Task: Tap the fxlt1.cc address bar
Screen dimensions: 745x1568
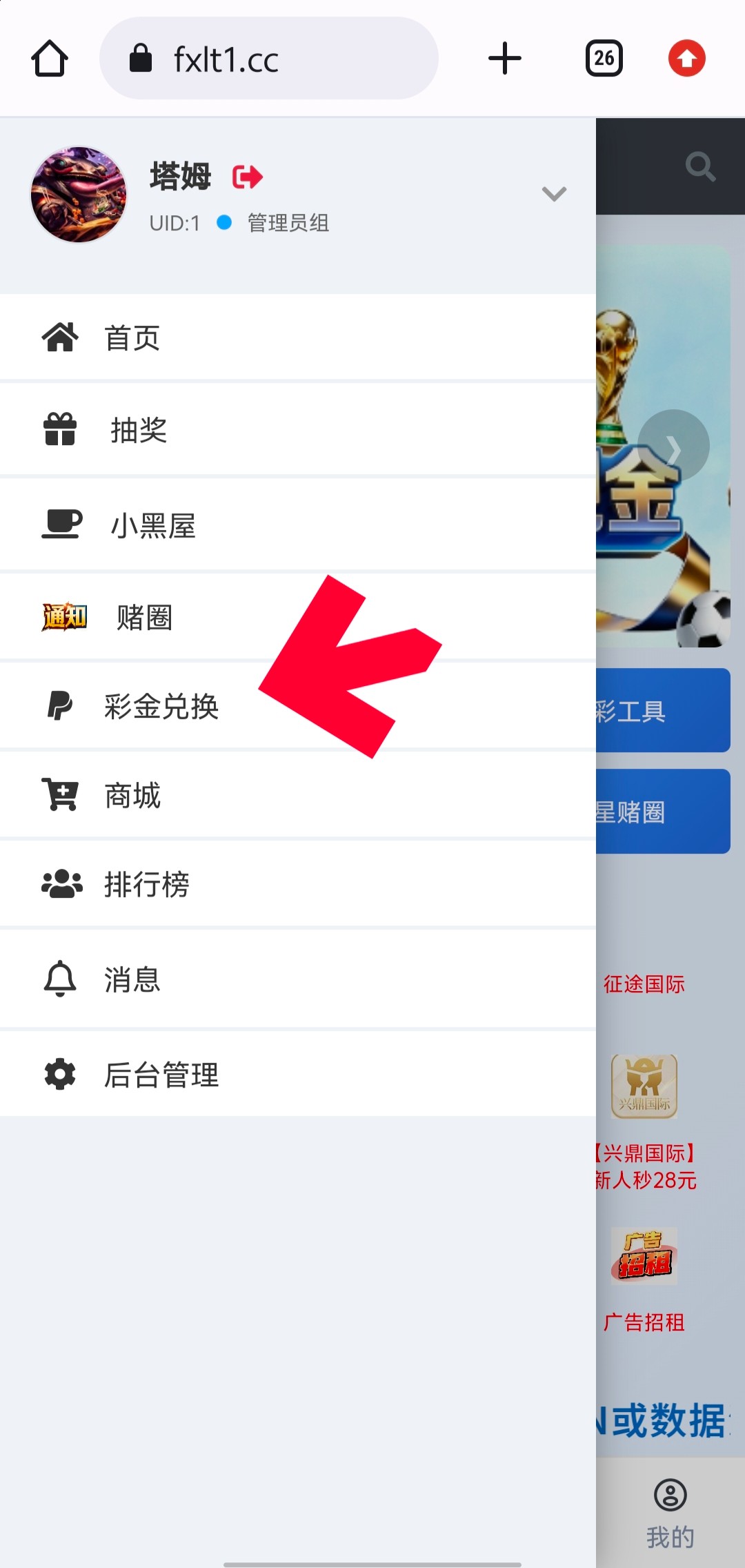Action: (269, 59)
